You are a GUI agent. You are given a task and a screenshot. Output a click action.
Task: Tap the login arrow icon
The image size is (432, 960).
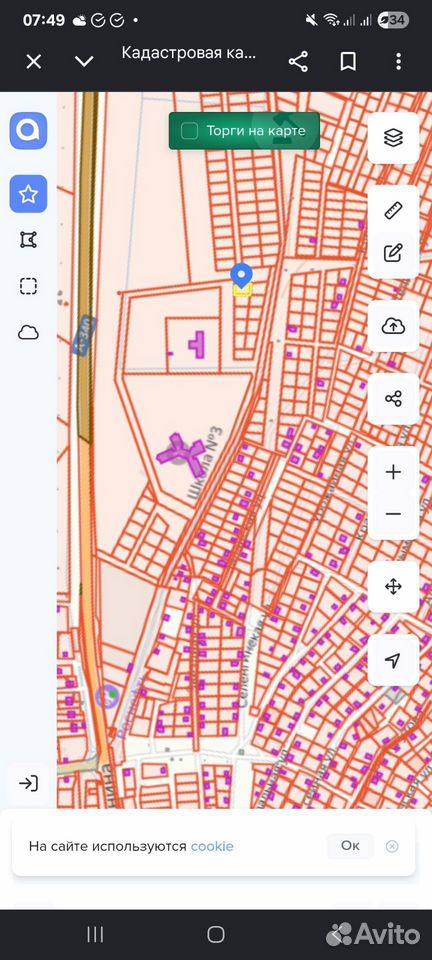[28, 783]
